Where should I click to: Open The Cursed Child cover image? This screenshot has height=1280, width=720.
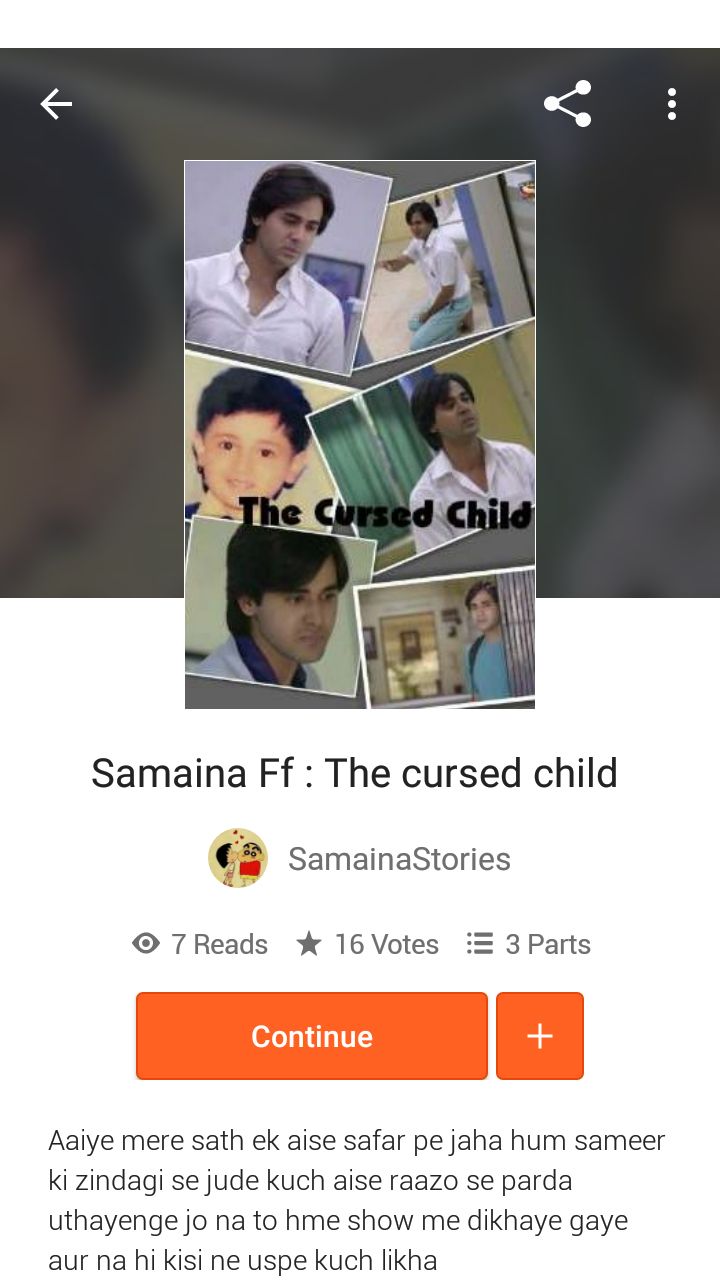coord(360,434)
